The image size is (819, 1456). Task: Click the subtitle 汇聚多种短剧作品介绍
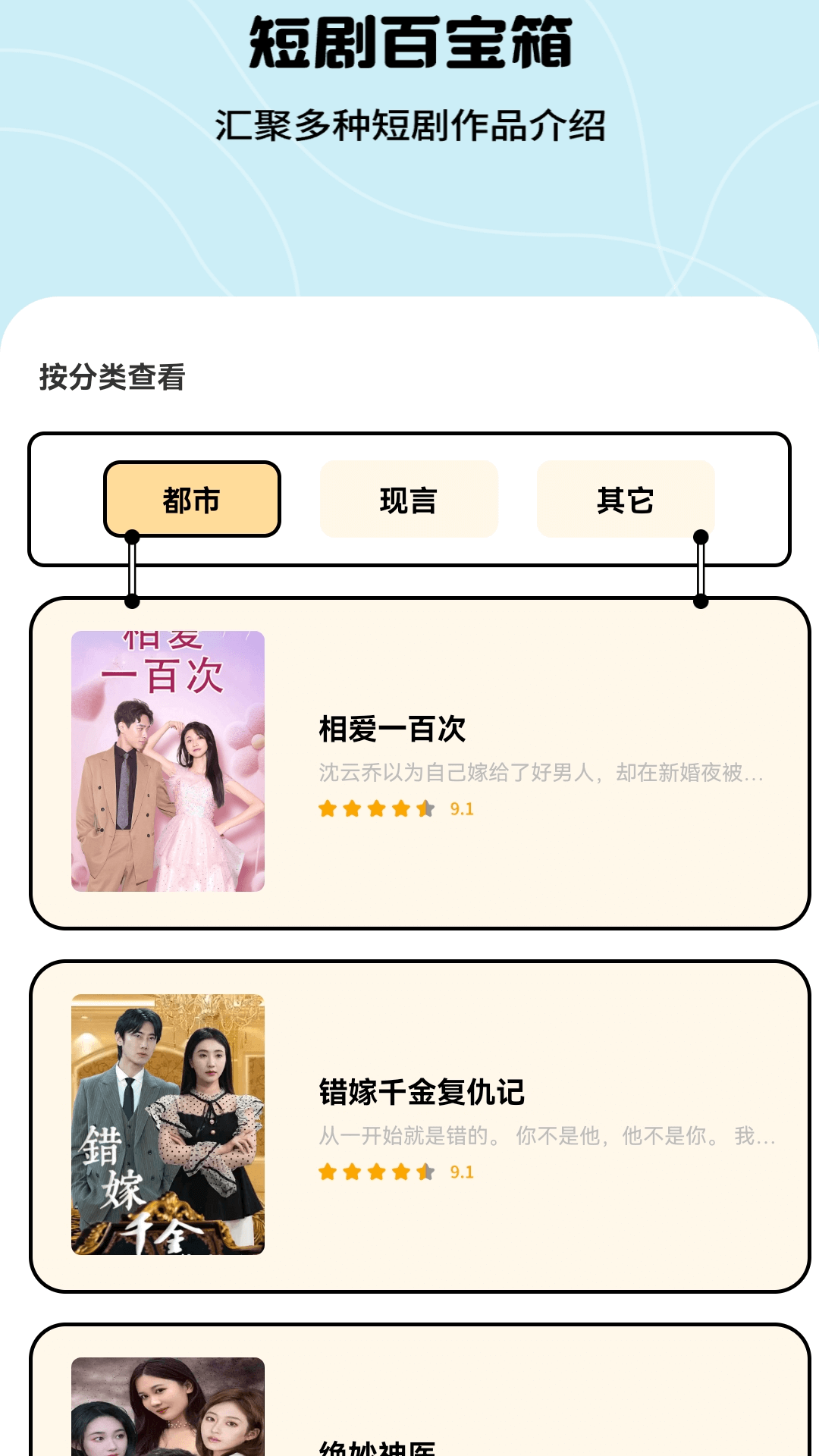(x=409, y=124)
